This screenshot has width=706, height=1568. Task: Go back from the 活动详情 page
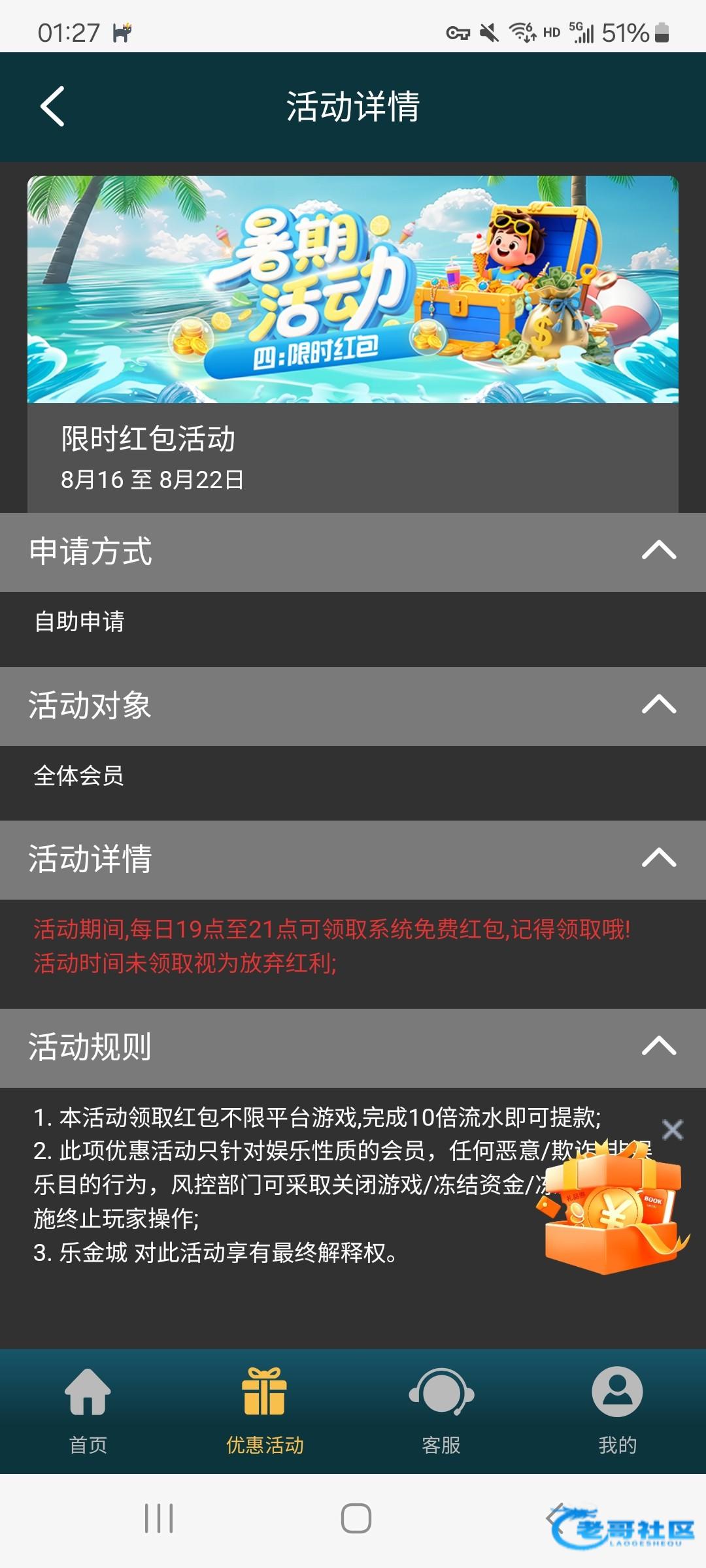pos(52,106)
